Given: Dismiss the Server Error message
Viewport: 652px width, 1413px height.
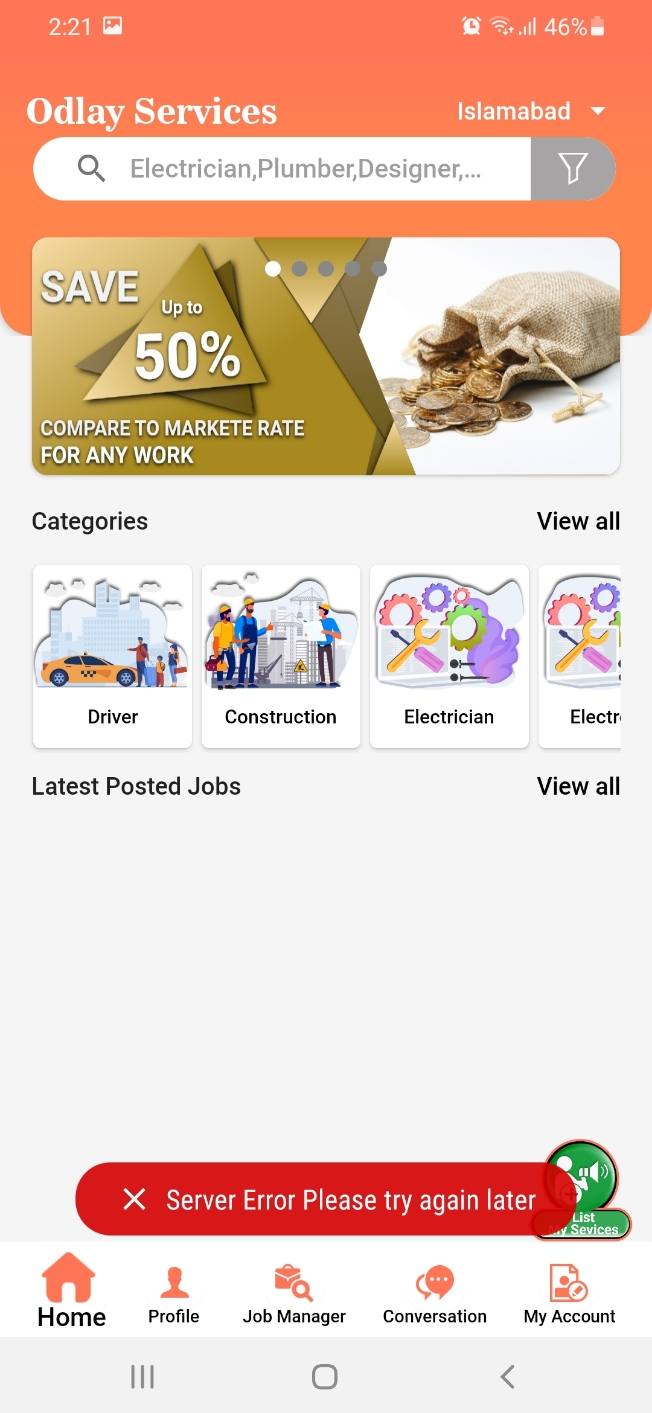Looking at the screenshot, I should [x=135, y=1199].
